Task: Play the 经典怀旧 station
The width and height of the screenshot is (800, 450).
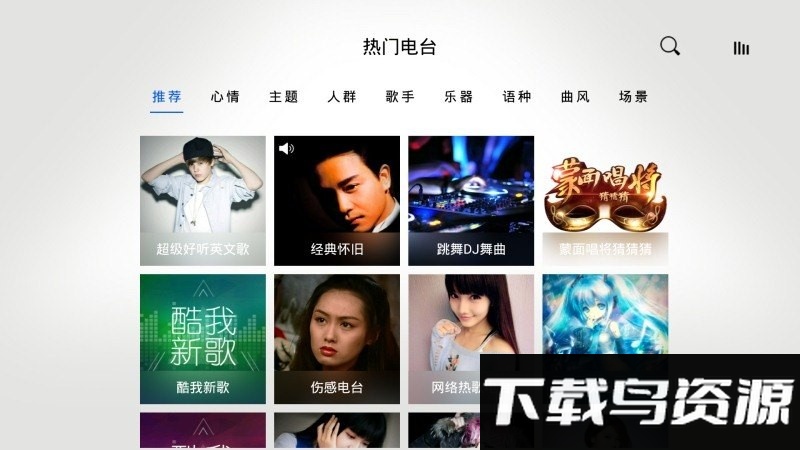Action: 337,200
